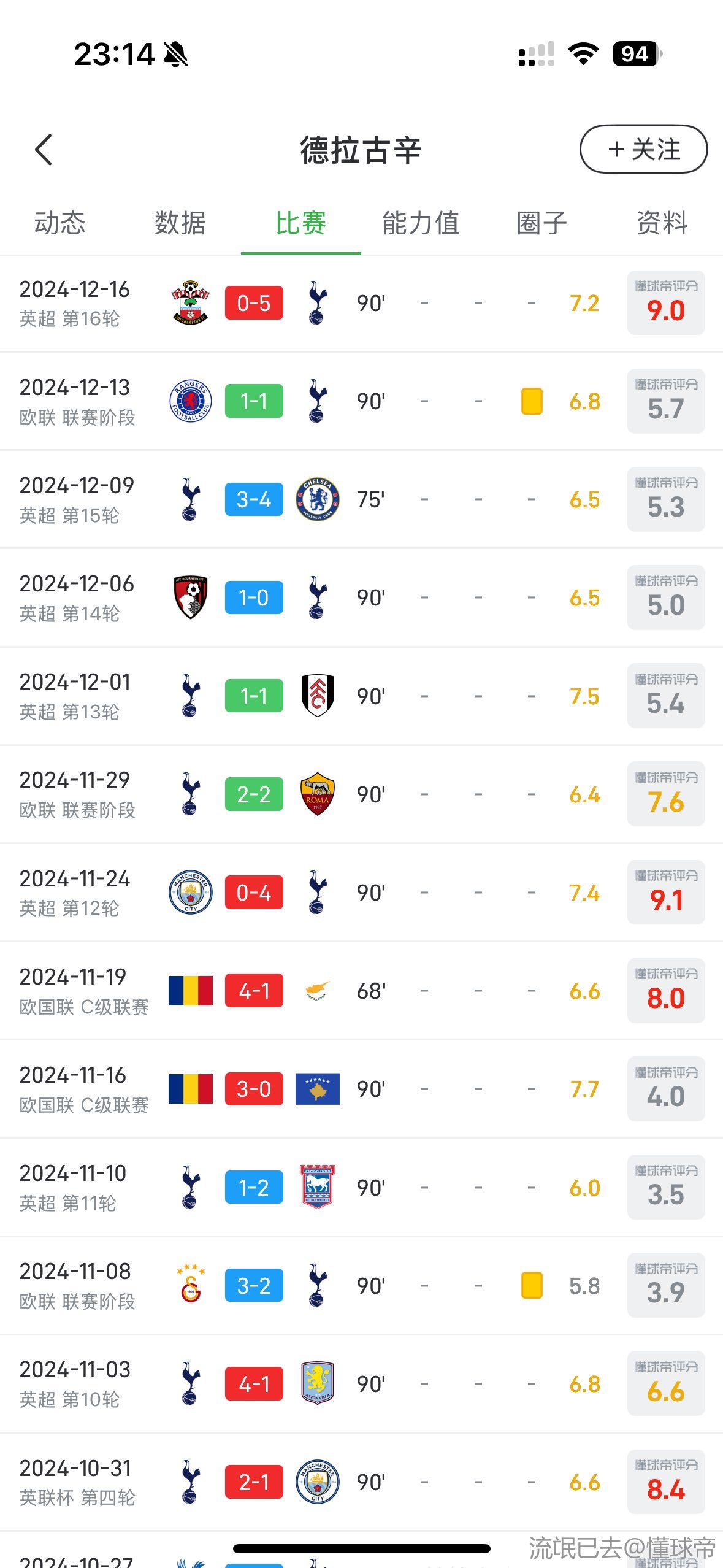Select the 比赛 tab
Image resolution: width=723 pixels, height=1568 pixels.
[x=300, y=223]
